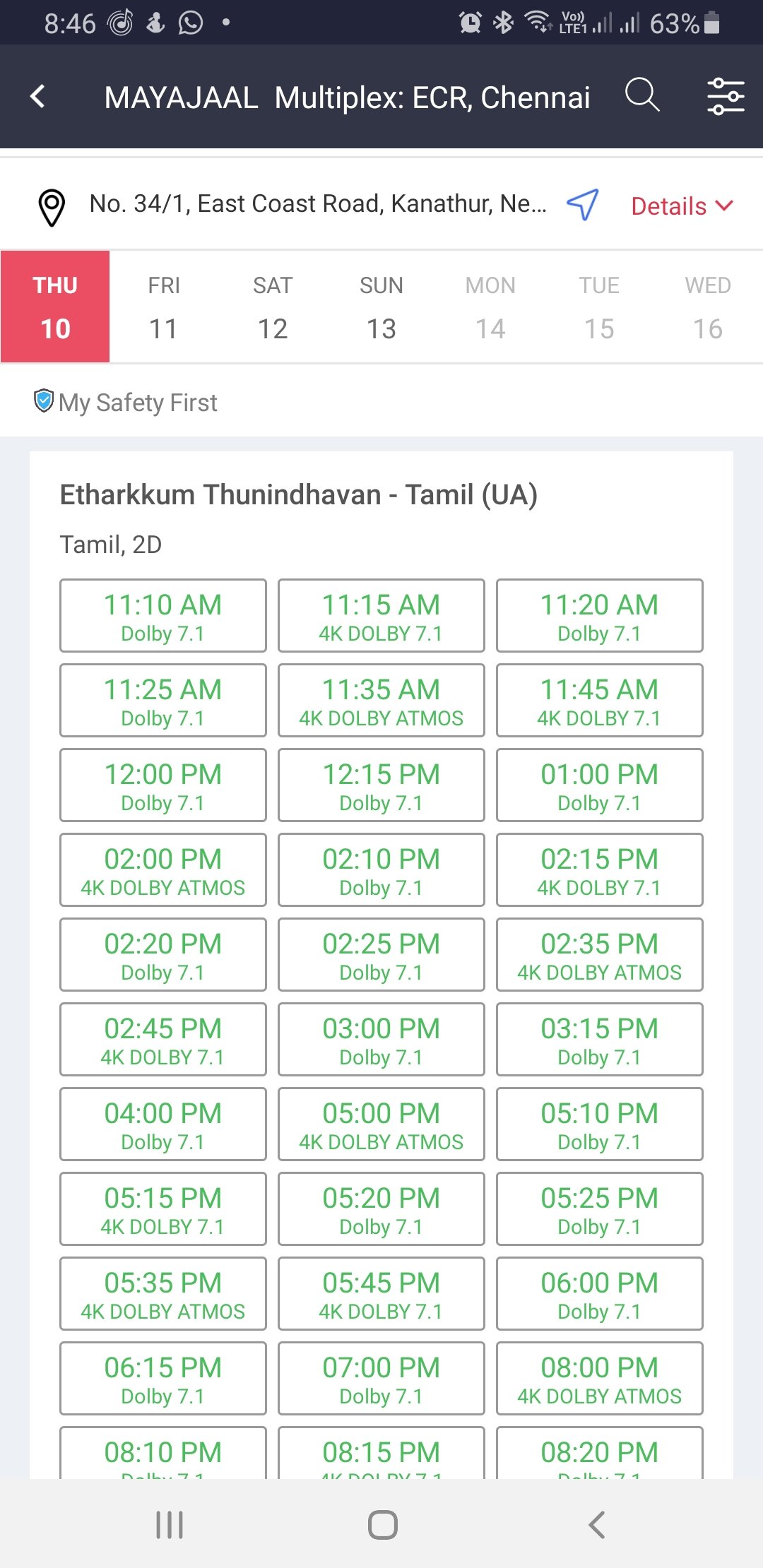The image size is (763, 1568).
Task: Switch to the FRI 11 date
Action: (x=164, y=307)
